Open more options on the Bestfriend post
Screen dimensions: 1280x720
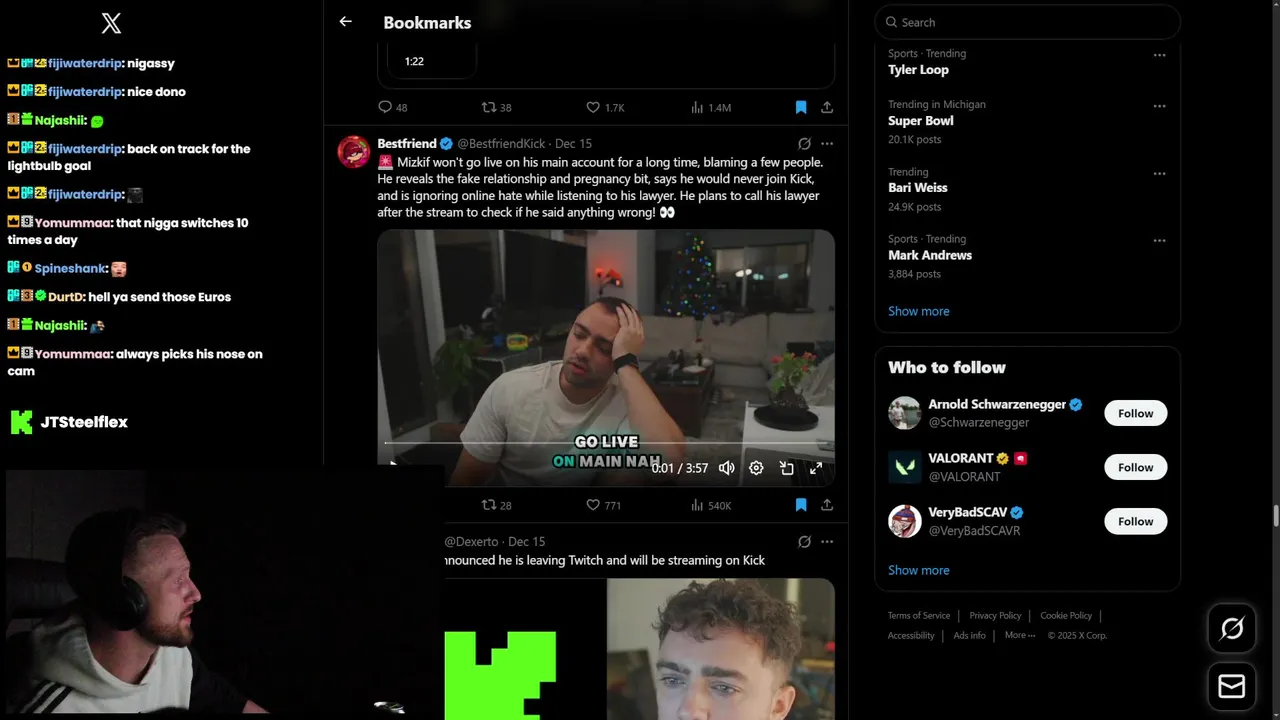[827, 144]
